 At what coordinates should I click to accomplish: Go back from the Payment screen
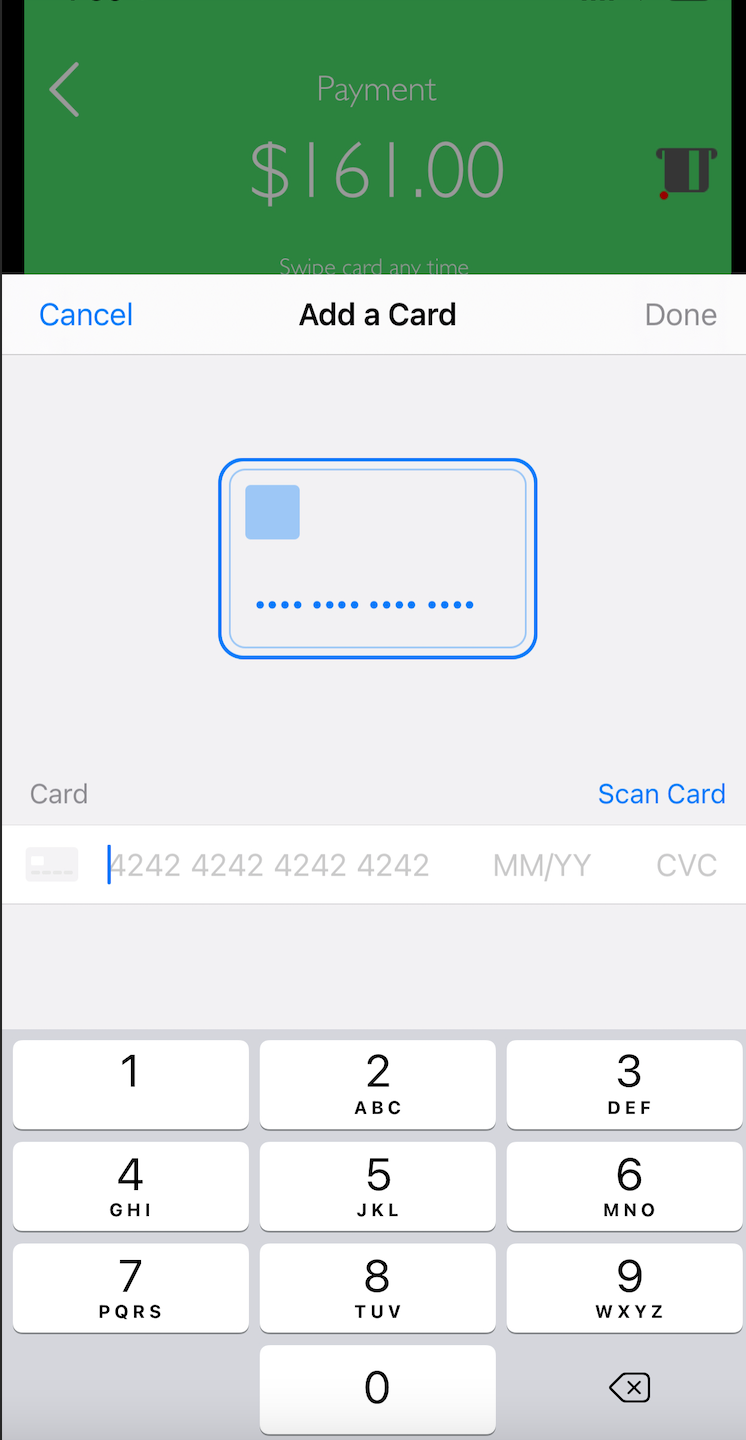tap(64, 90)
